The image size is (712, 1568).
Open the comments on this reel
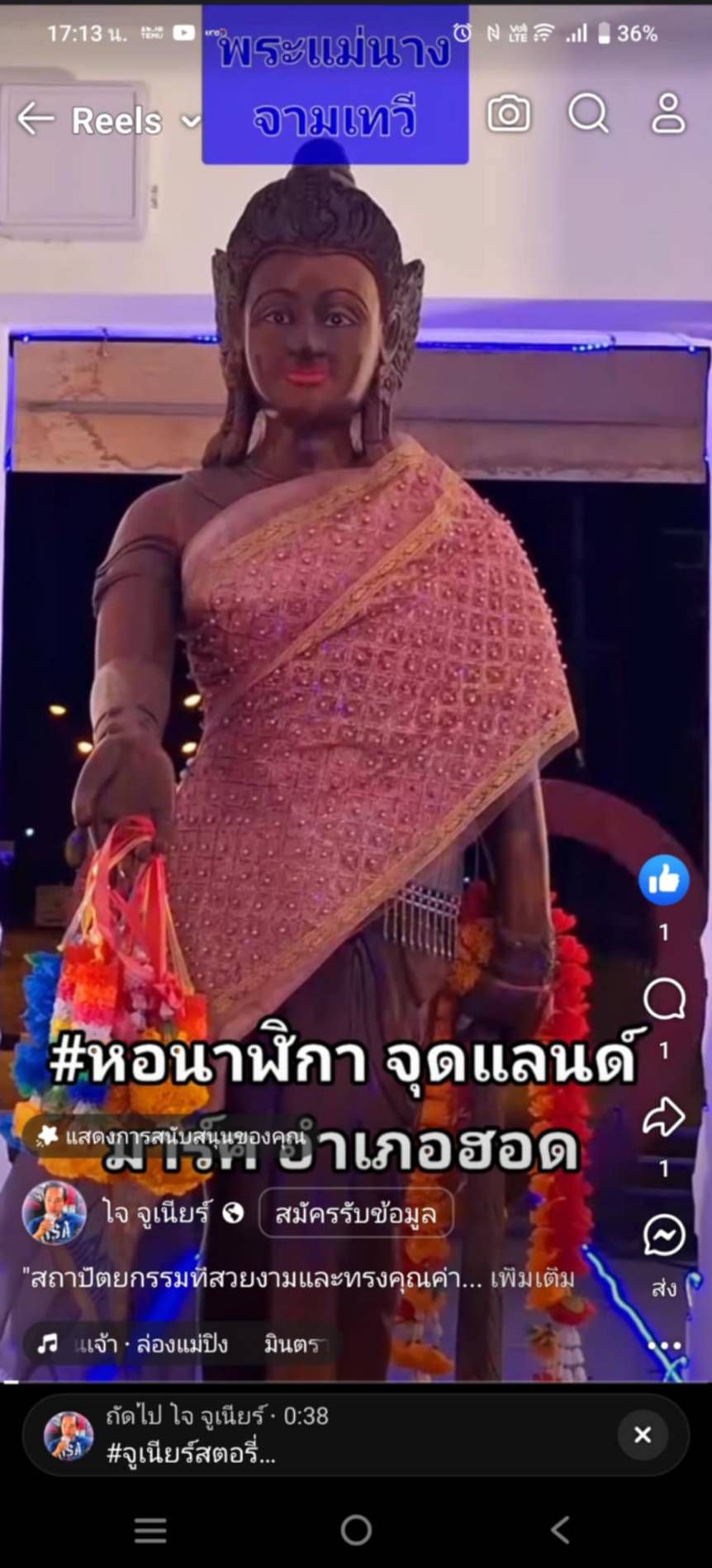(663, 1000)
